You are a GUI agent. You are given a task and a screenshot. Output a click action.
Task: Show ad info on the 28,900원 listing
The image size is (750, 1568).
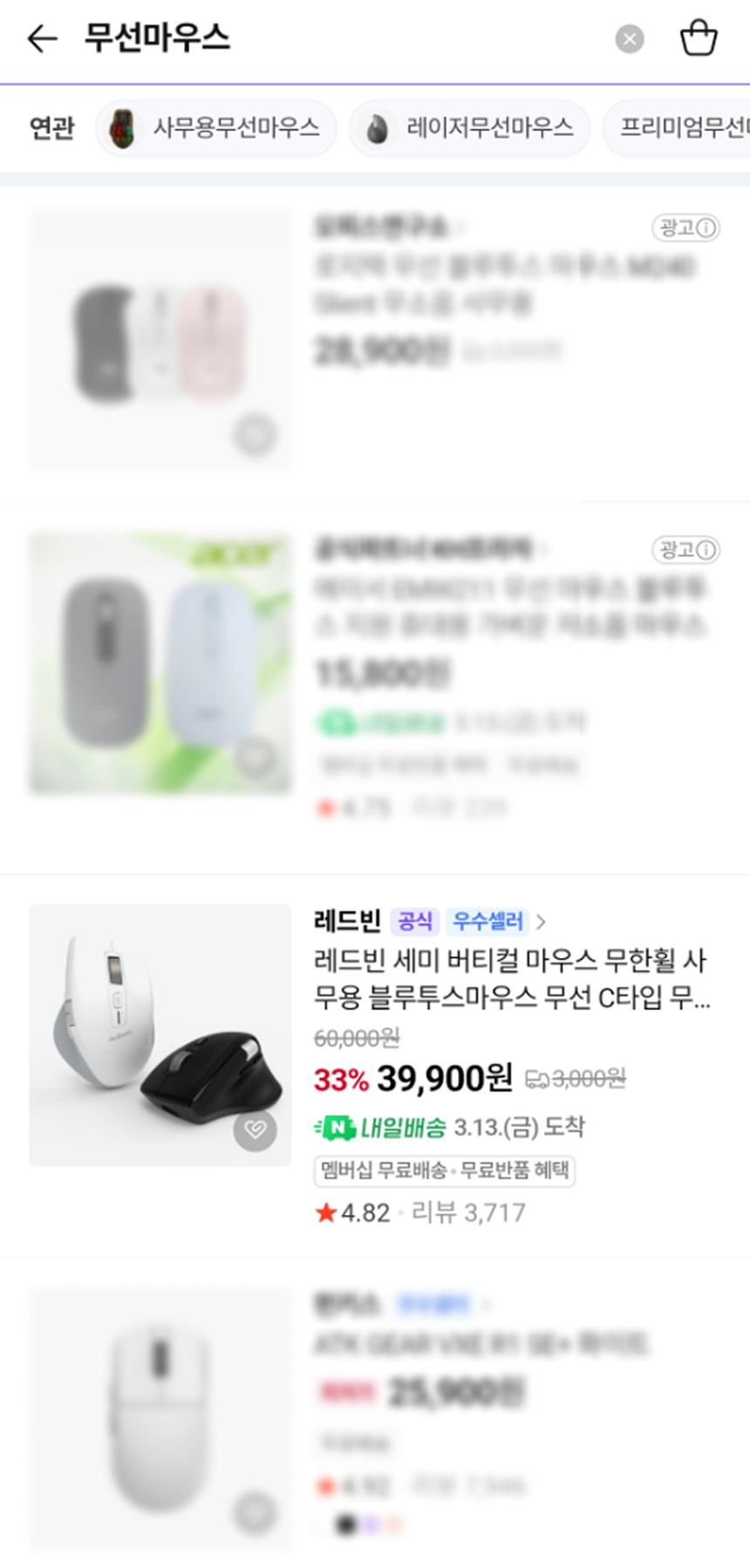[686, 228]
